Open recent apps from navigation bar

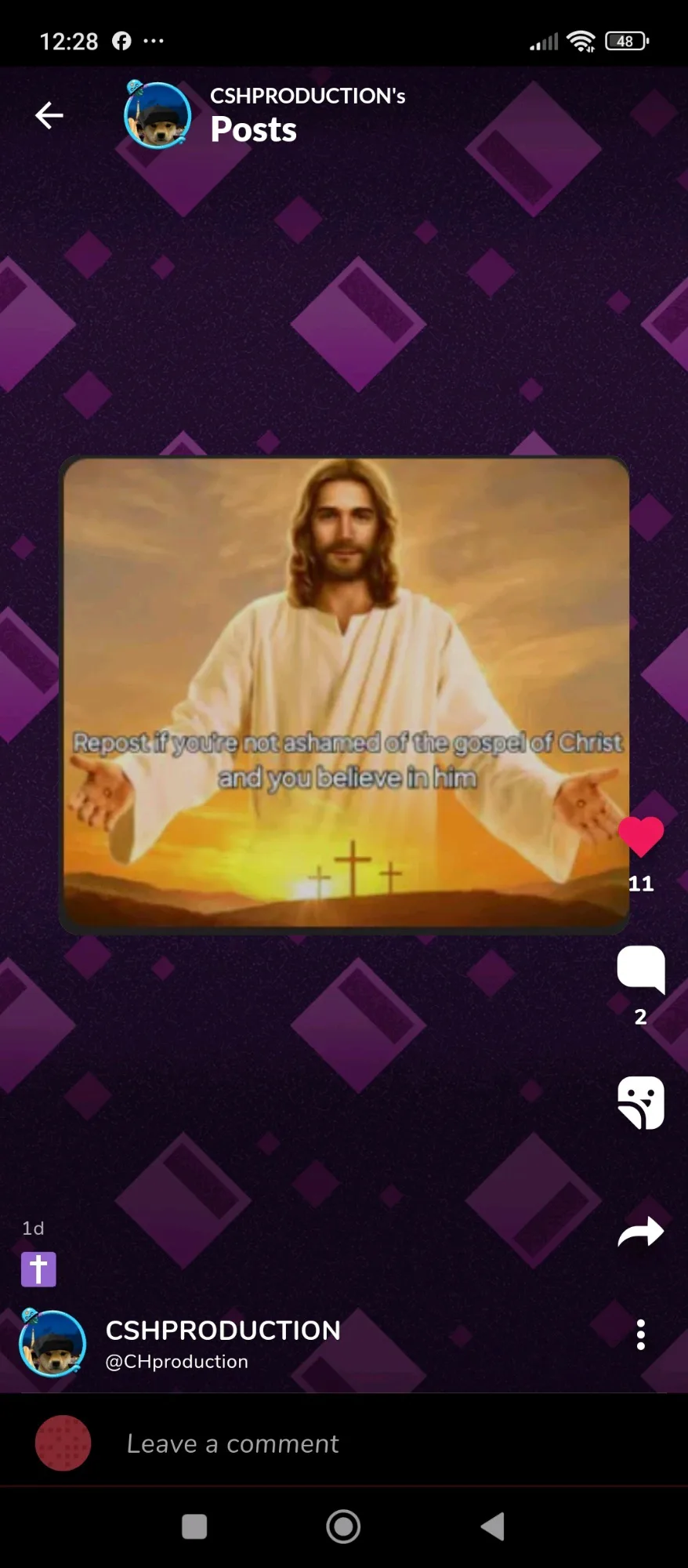pos(194,1526)
